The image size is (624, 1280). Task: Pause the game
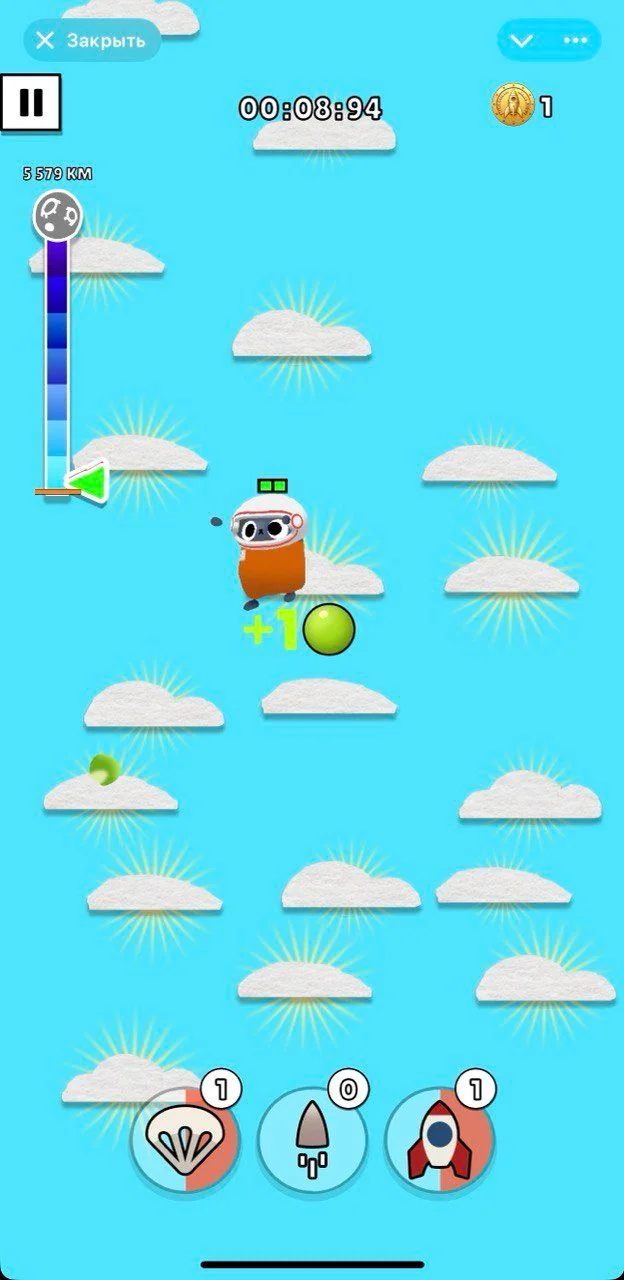(x=31, y=103)
